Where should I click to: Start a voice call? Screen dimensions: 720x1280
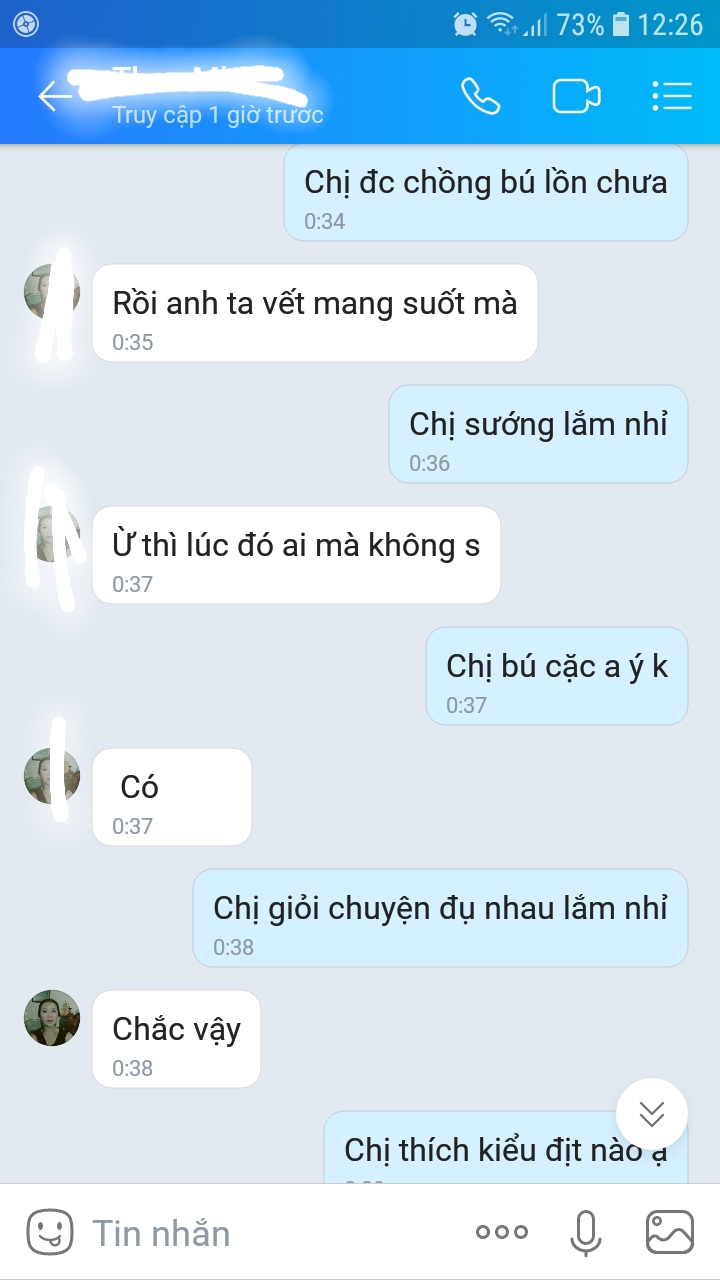pyautogui.click(x=480, y=96)
